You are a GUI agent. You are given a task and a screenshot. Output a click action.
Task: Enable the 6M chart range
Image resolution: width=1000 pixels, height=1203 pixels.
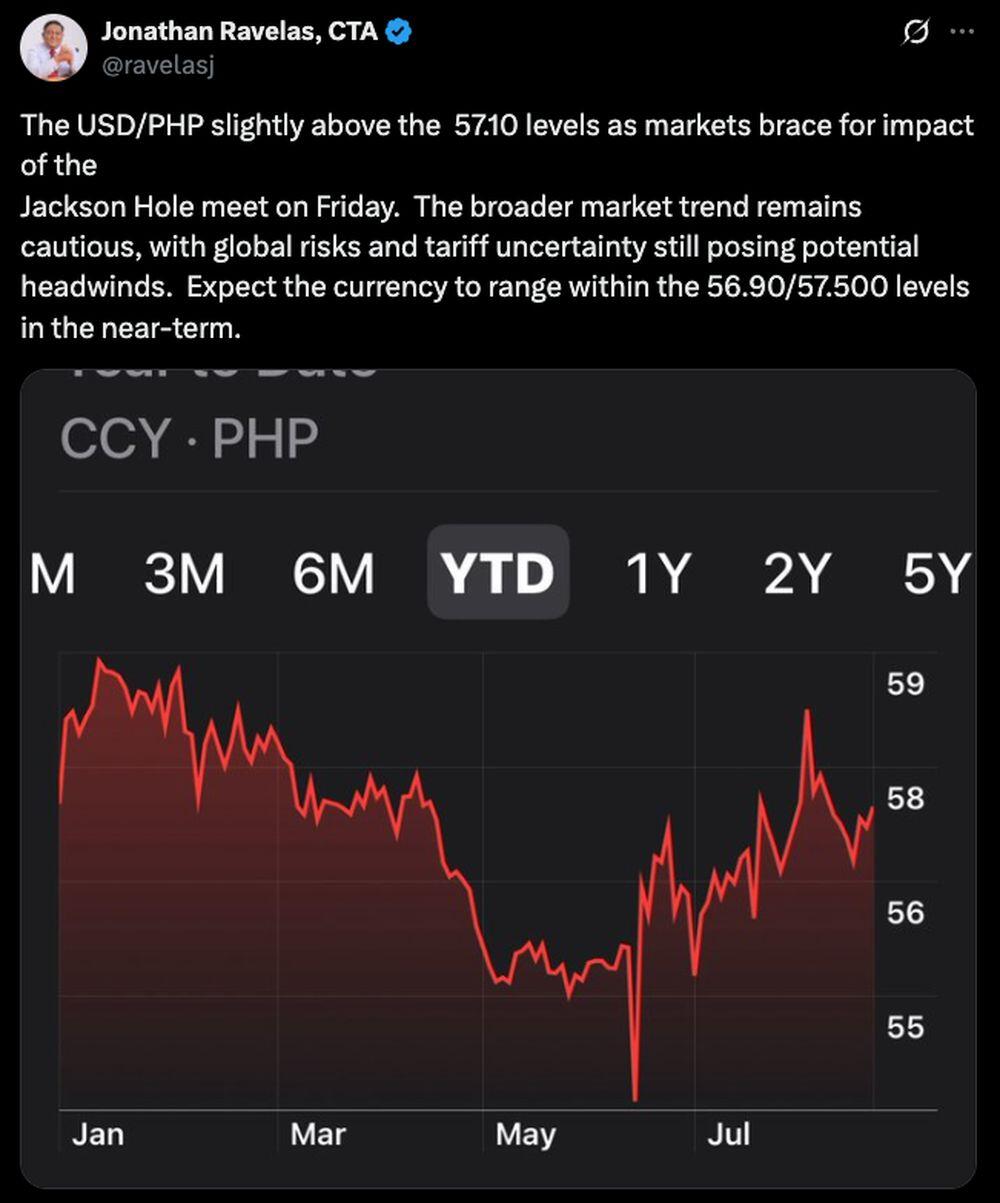pos(334,572)
